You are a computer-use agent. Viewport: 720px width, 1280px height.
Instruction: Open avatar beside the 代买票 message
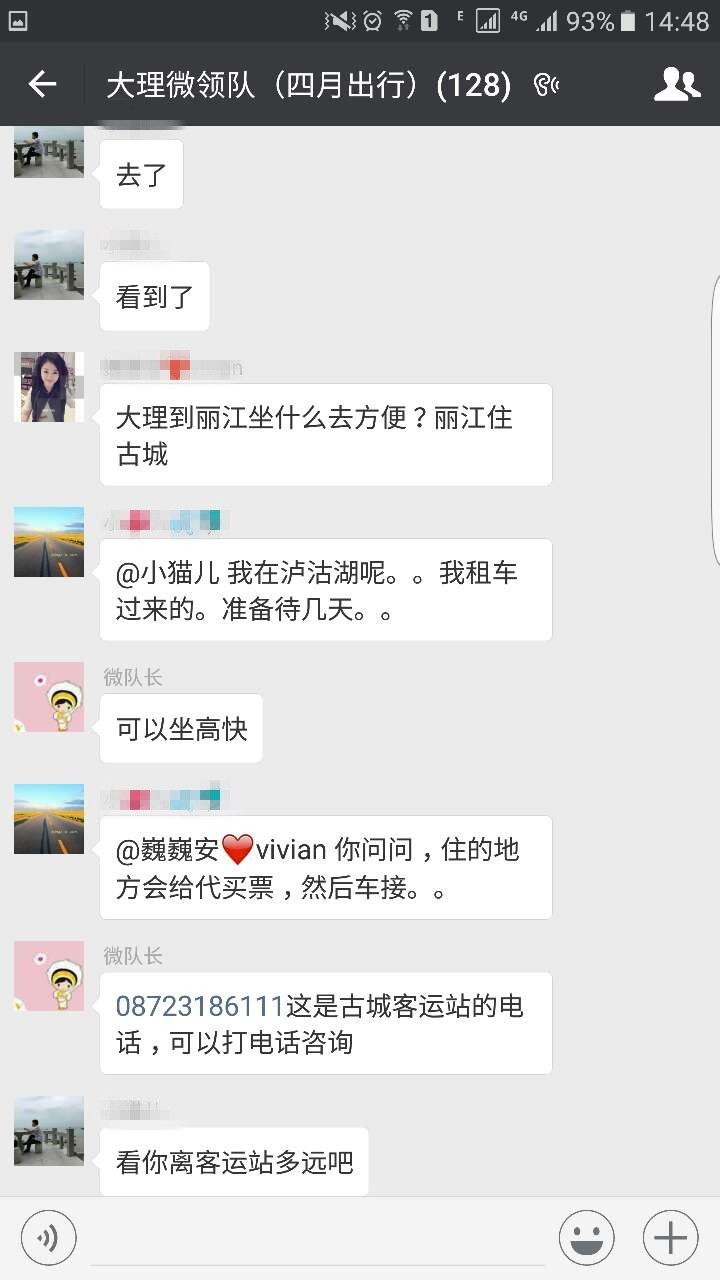pos(49,819)
